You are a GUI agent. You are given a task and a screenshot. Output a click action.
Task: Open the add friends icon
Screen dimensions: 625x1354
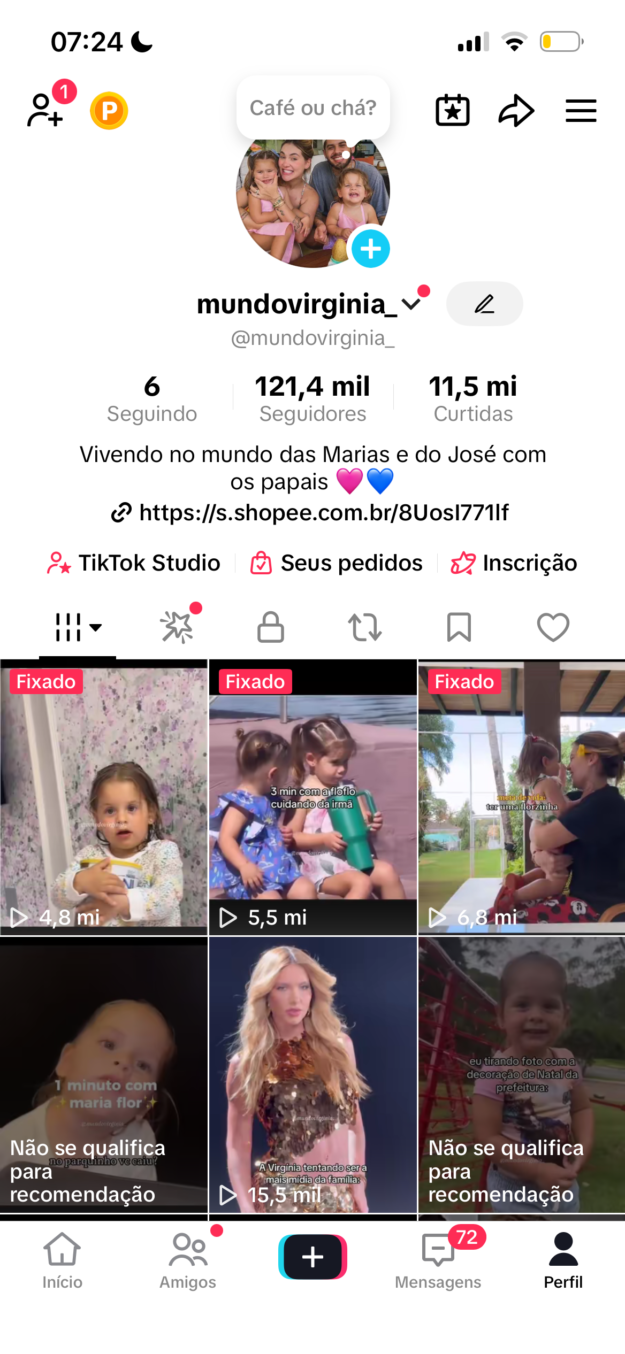(x=45, y=110)
